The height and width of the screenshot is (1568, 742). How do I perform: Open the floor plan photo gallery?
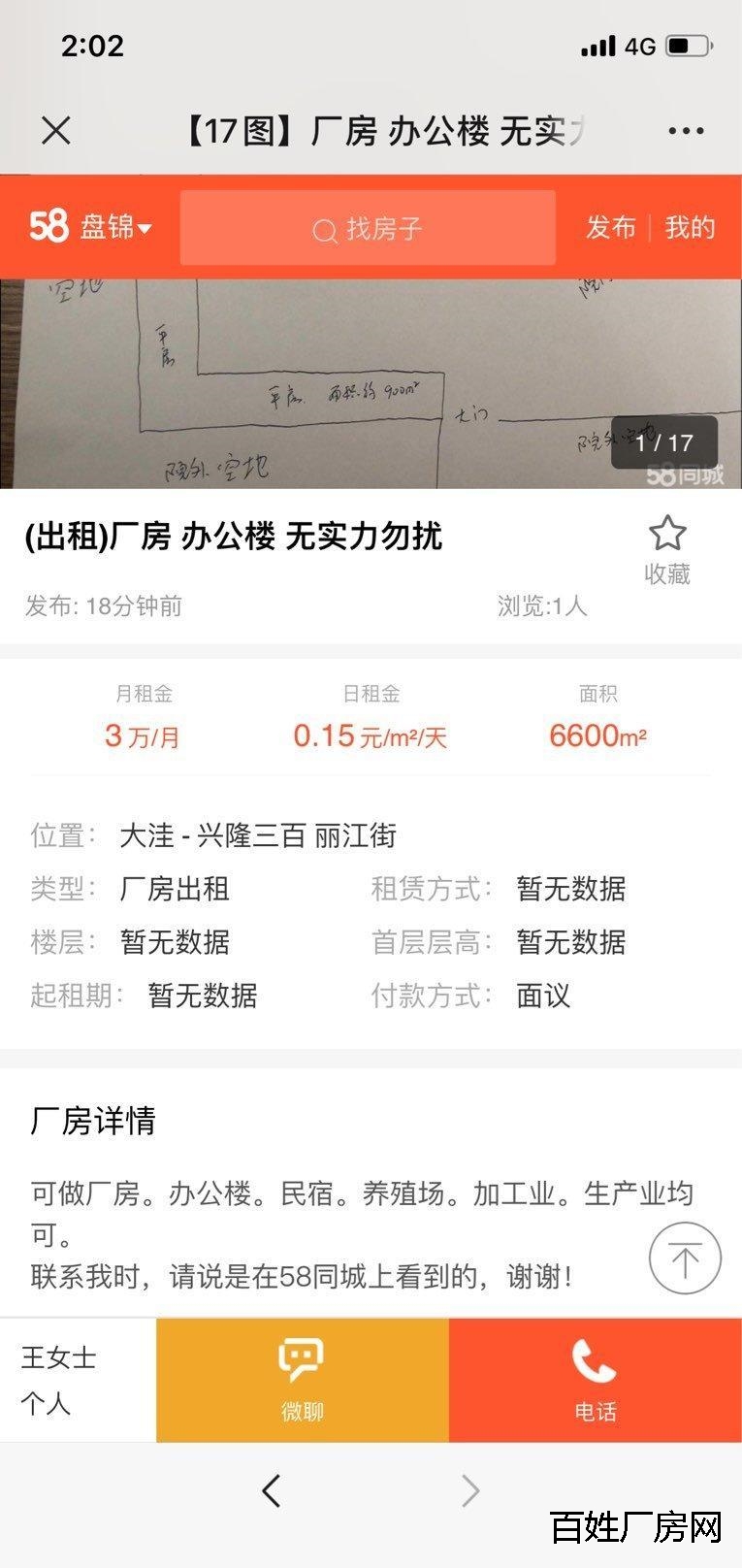pos(371,384)
